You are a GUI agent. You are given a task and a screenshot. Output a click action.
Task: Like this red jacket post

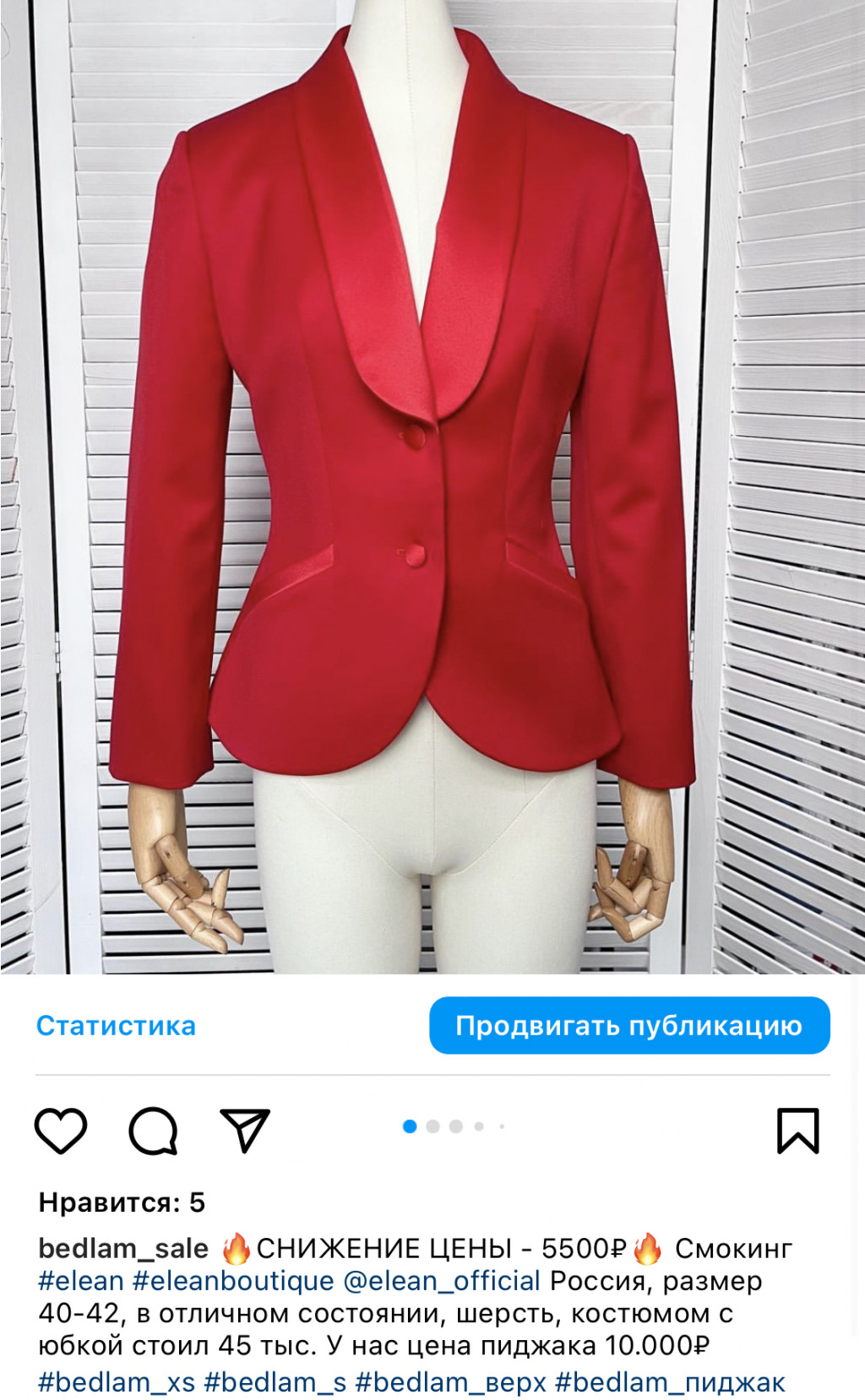point(61,1131)
